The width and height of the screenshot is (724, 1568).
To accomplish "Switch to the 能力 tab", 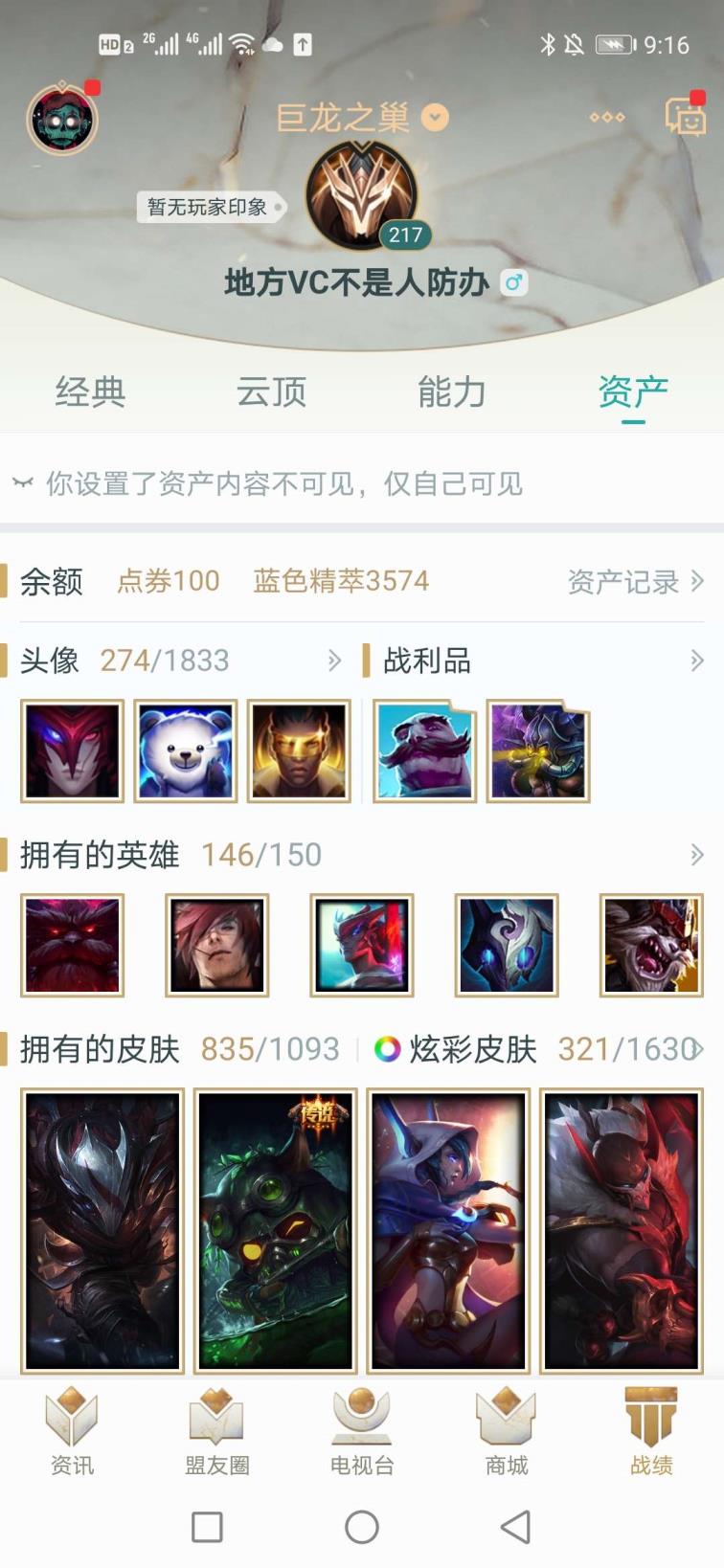I will pos(452,392).
